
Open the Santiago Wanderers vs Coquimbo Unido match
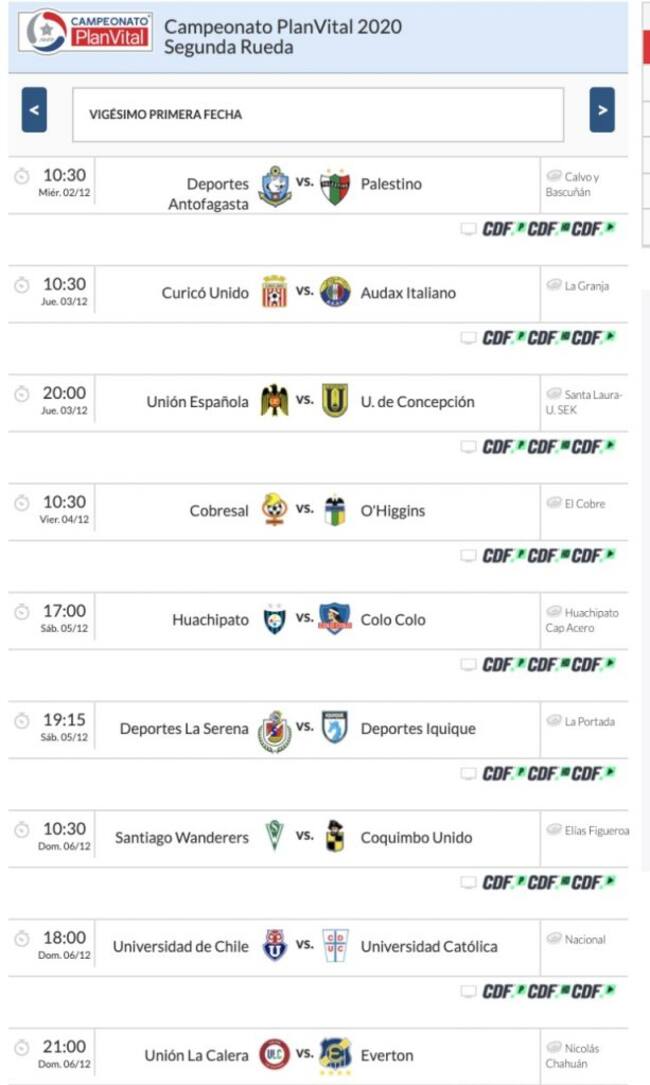318,838
